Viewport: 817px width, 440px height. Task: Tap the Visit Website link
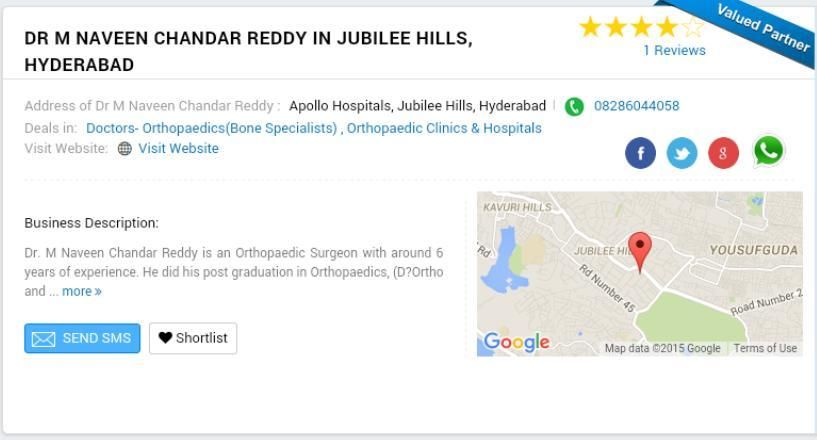(x=178, y=149)
